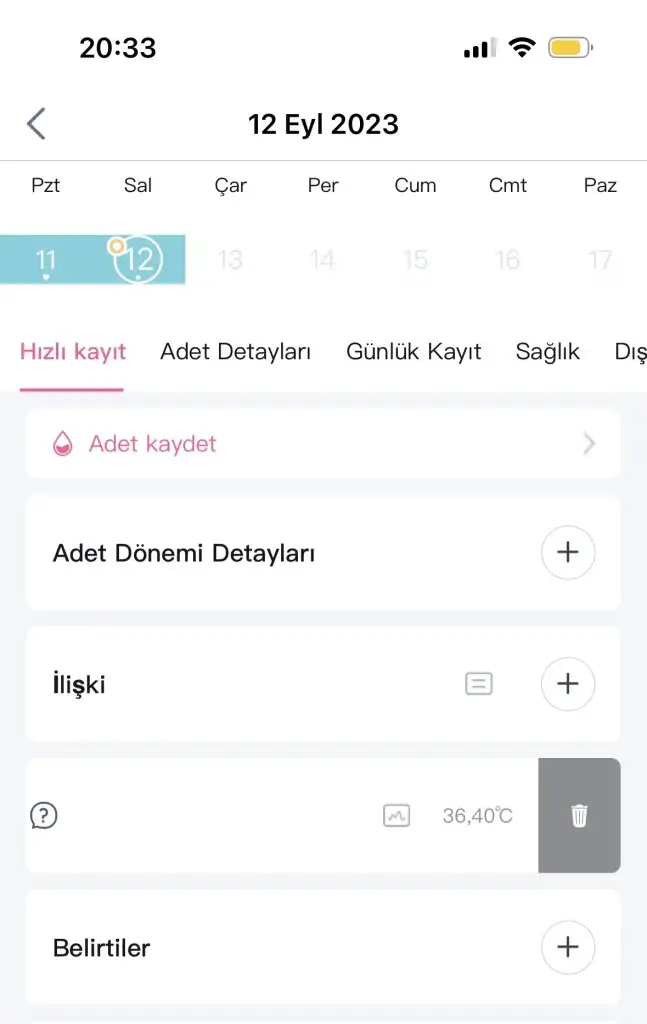
Task: Select day 17 in the calendar strip
Action: 600,260
